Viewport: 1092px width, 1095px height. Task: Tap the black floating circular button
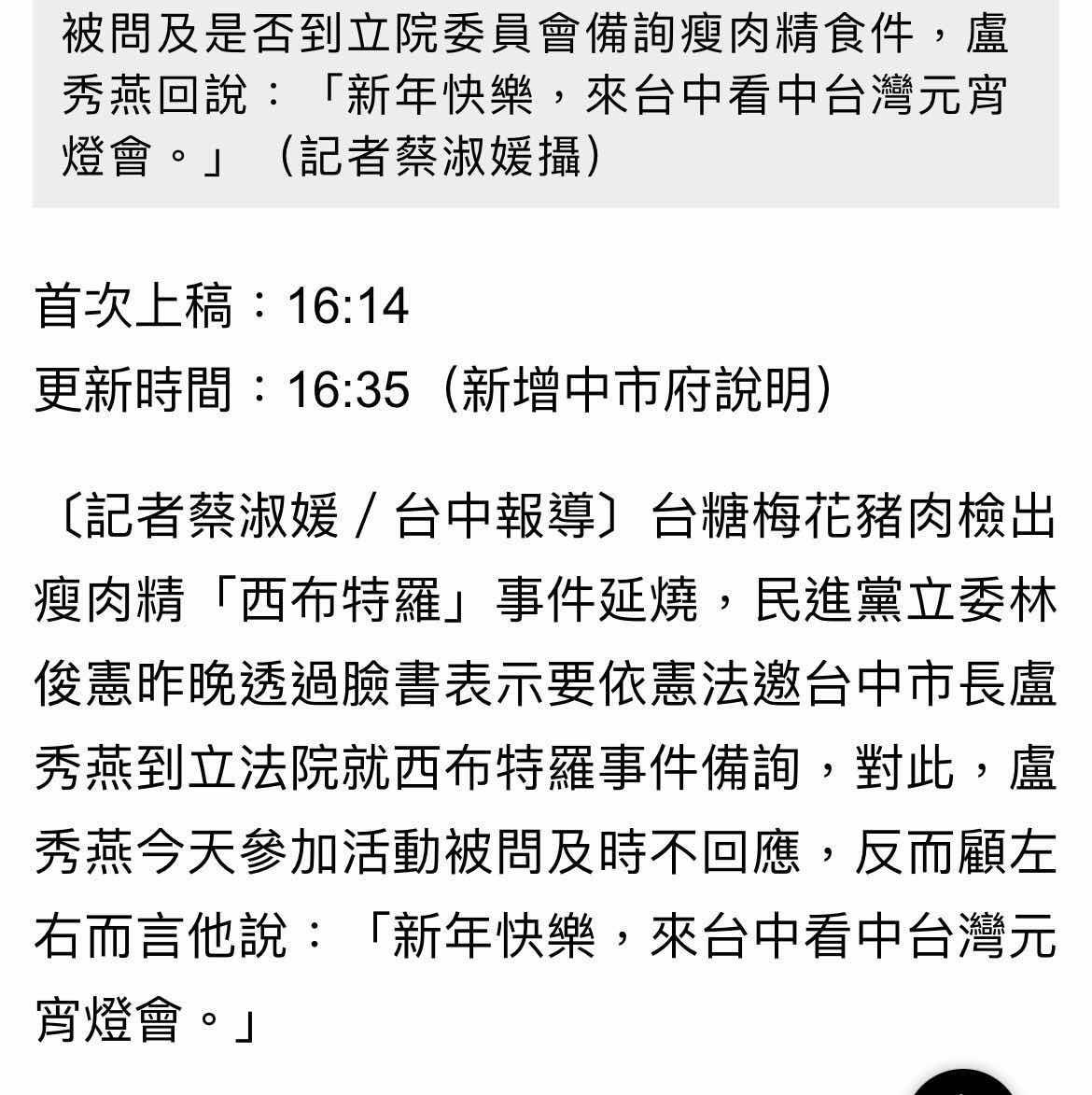pyautogui.click(x=961, y=1083)
